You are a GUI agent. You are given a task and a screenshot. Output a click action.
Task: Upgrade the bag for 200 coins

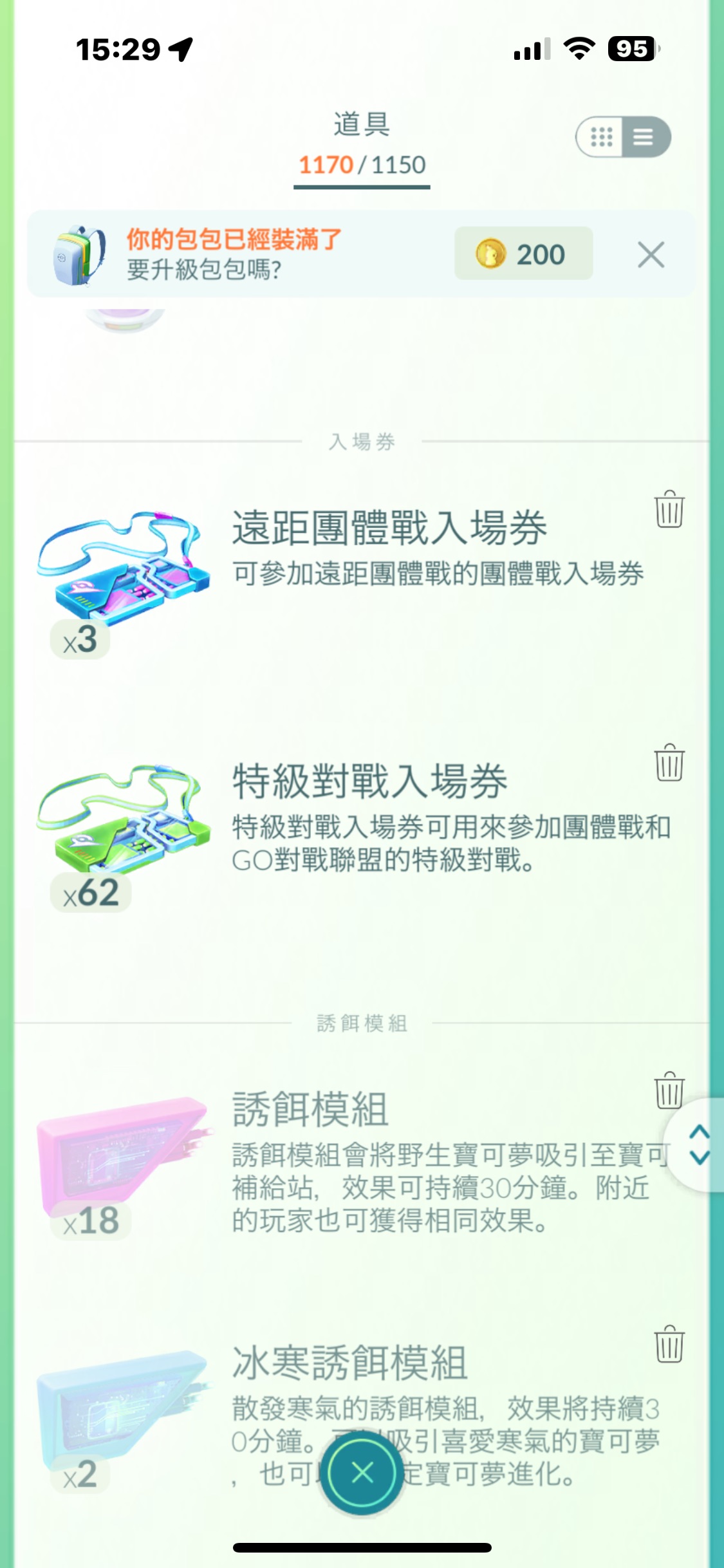pos(523,254)
